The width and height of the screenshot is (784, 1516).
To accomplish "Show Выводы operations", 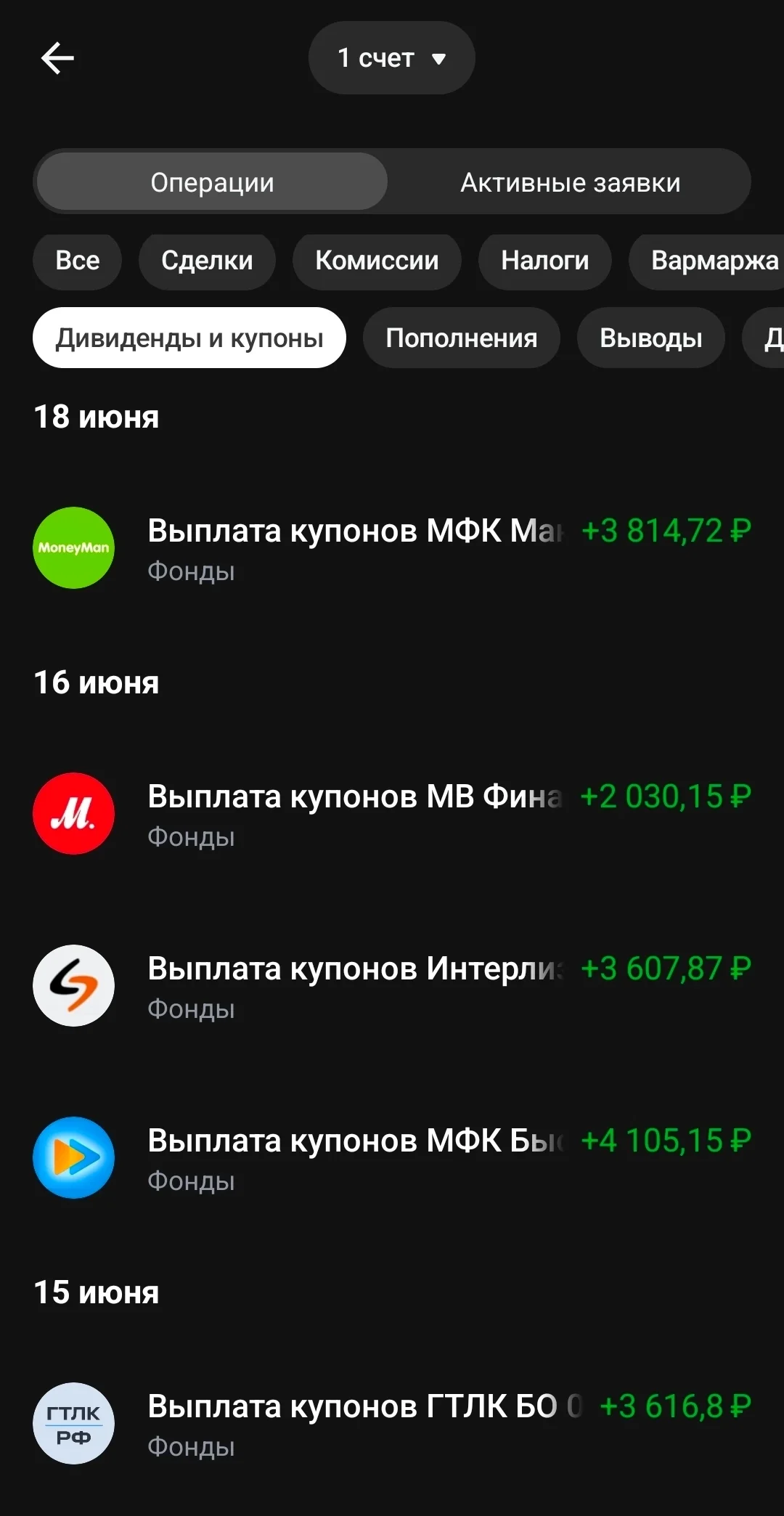I will click(651, 338).
